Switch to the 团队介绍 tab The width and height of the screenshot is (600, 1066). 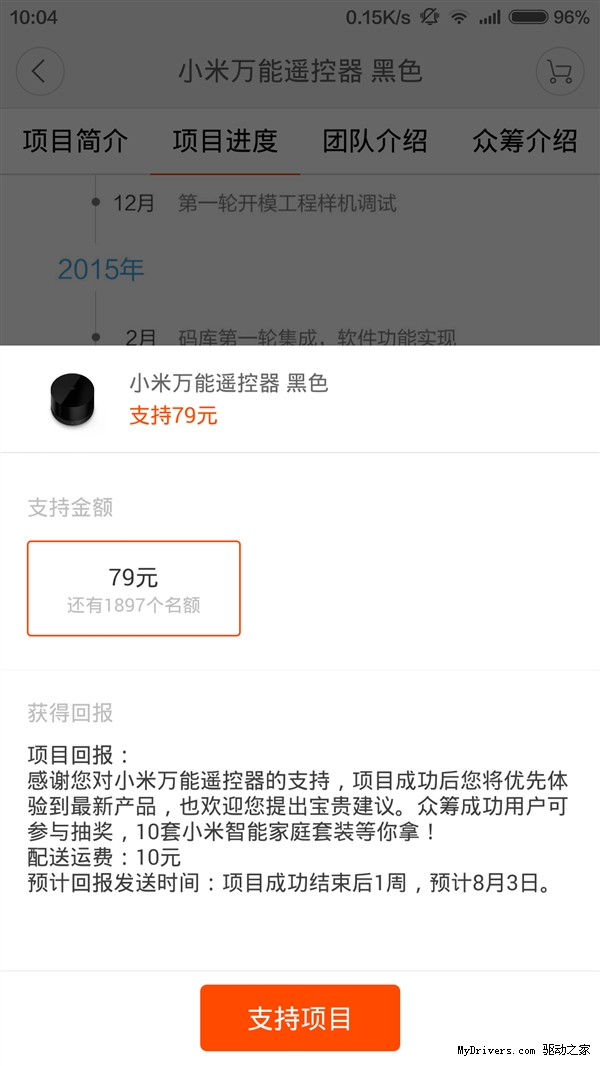375,141
